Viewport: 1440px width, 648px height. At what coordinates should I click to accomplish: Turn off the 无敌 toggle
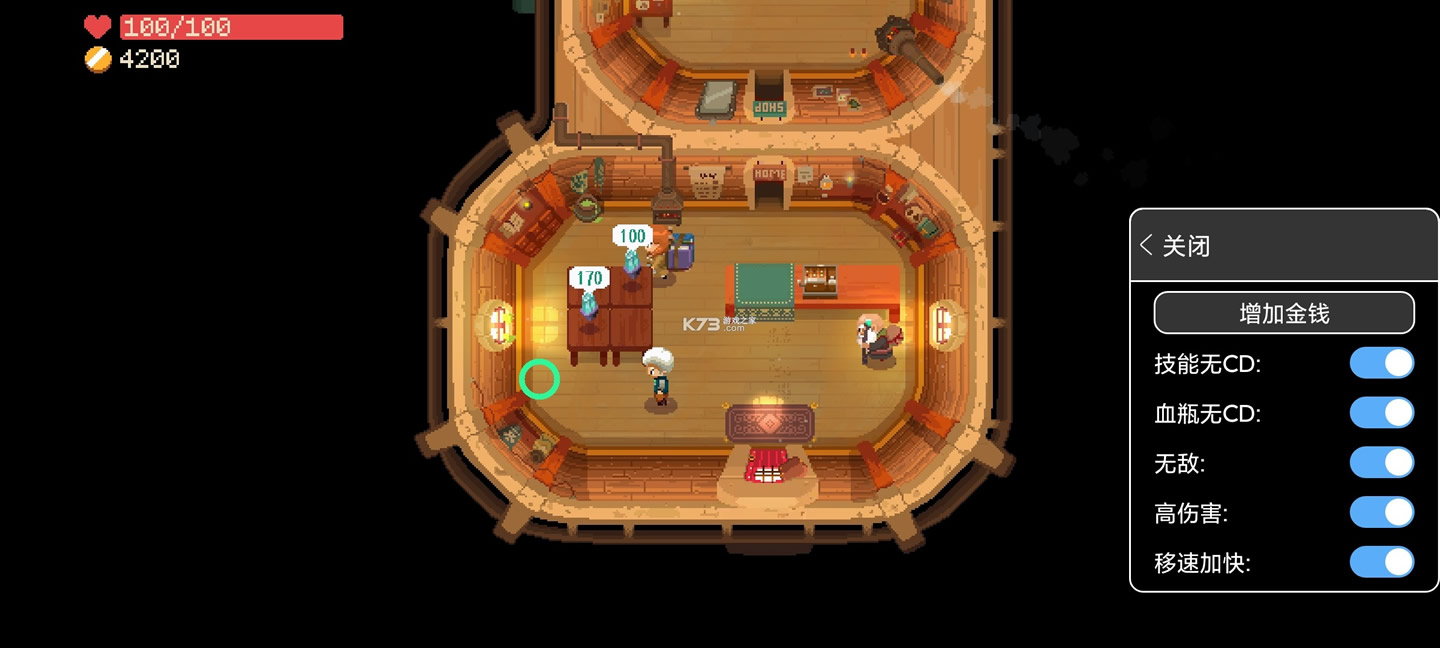pos(1381,462)
